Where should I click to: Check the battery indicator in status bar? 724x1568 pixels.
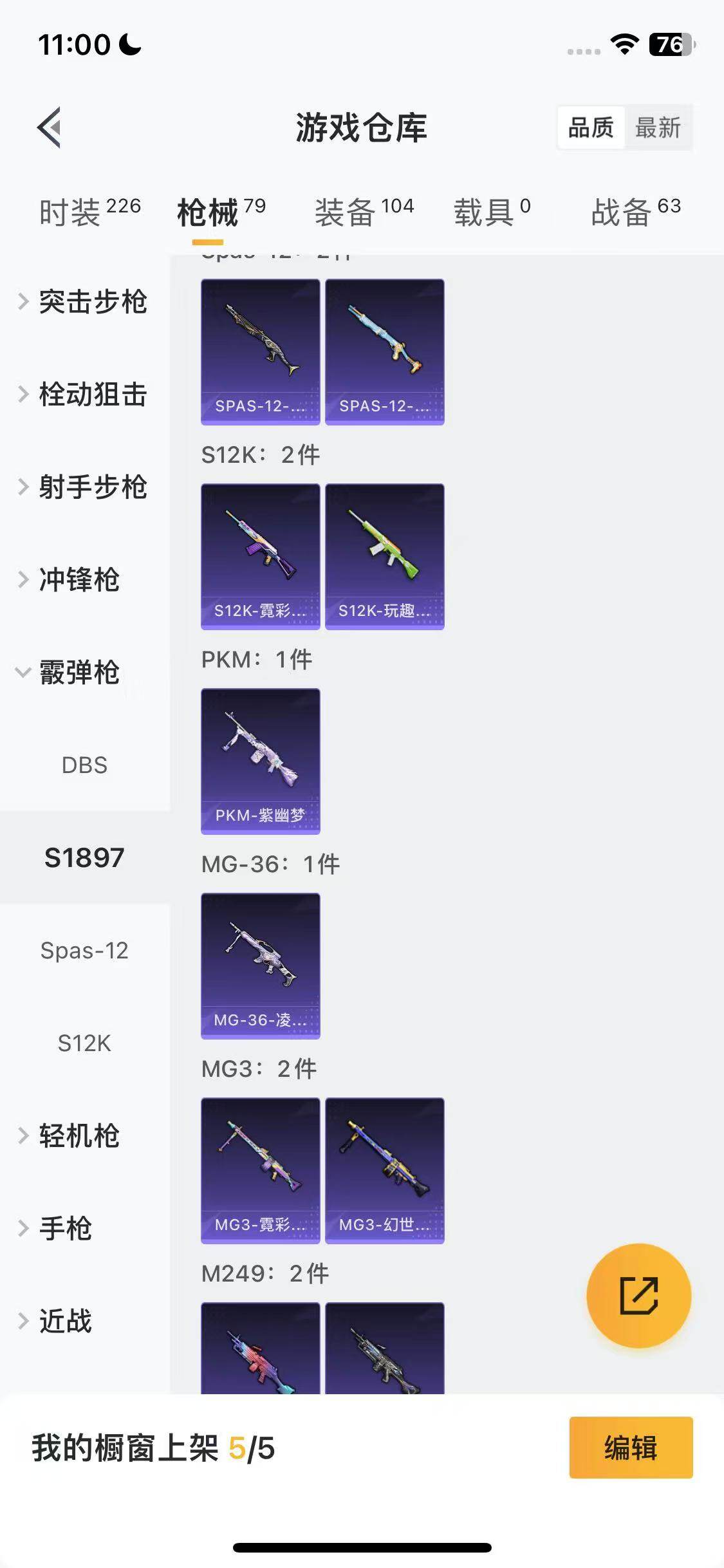(x=670, y=44)
